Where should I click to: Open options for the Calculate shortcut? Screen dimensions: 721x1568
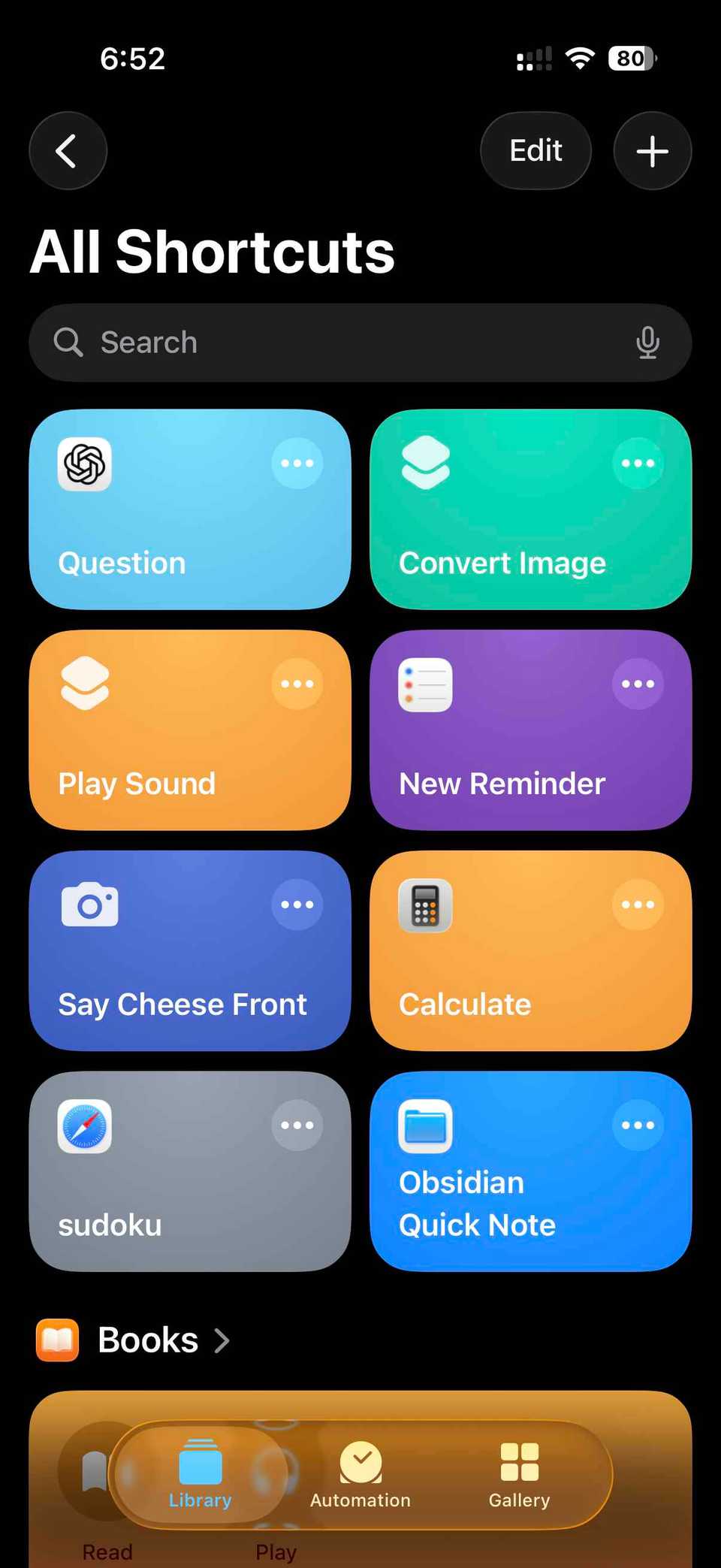[638, 905]
